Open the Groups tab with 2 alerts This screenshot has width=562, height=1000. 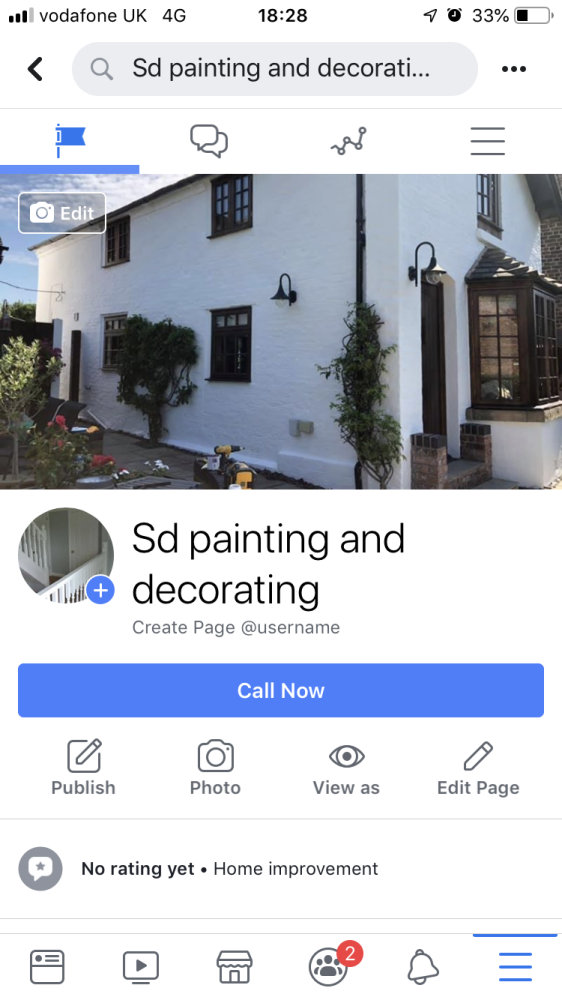tap(329, 966)
